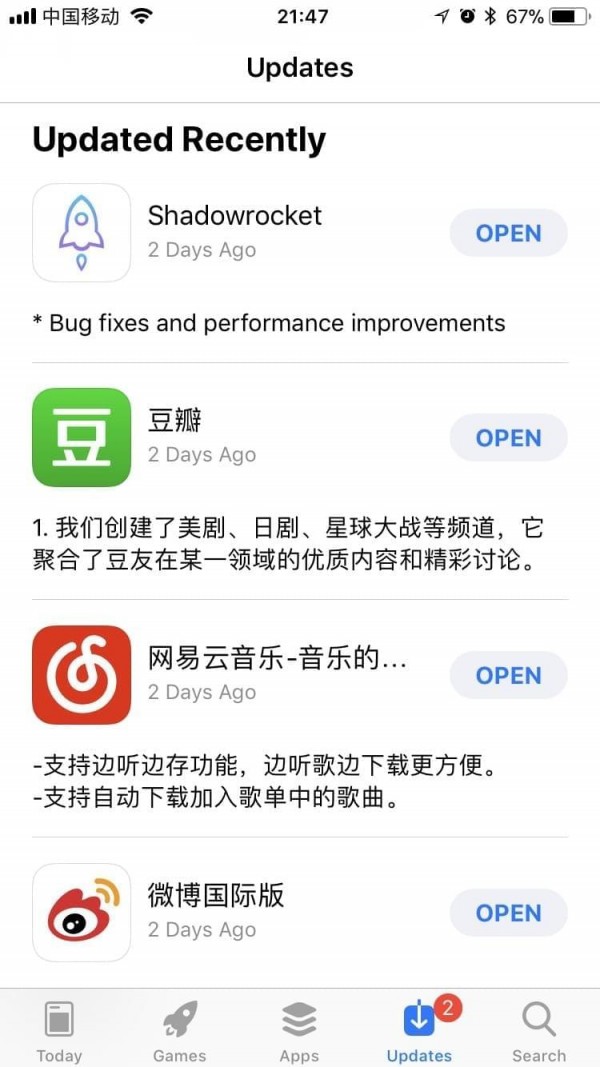This screenshot has height=1067, width=600.
Task: Tap OPEN next to 豆瓣
Action: (x=508, y=438)
